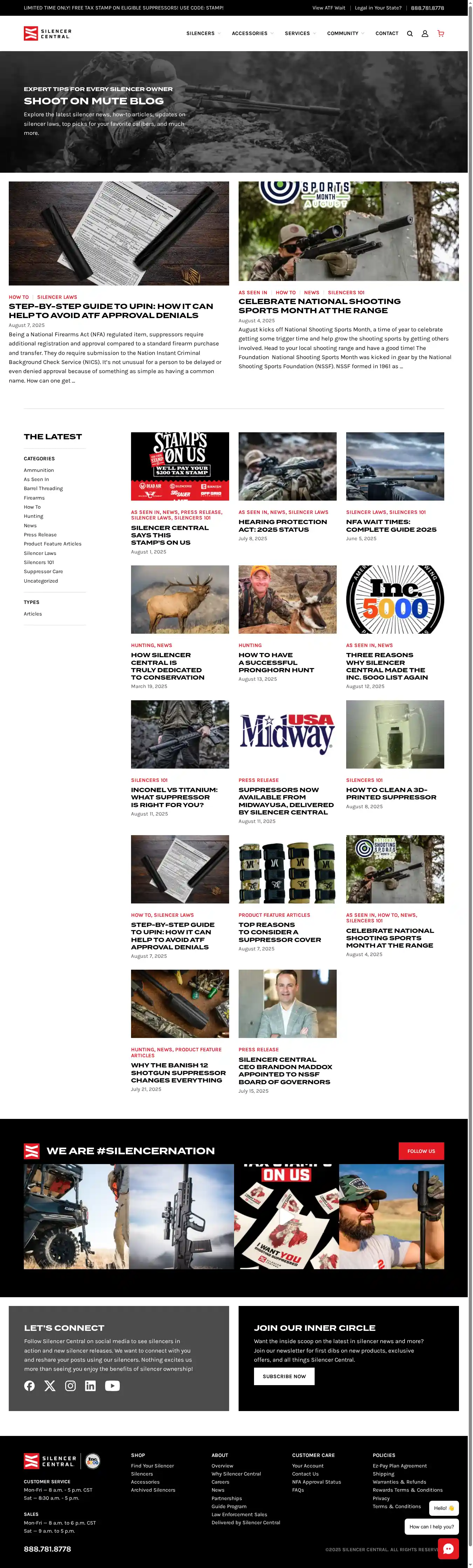Select the Suppressor Care category
Viewport: 473px width, 1568px height.
[x=43, y=572]
